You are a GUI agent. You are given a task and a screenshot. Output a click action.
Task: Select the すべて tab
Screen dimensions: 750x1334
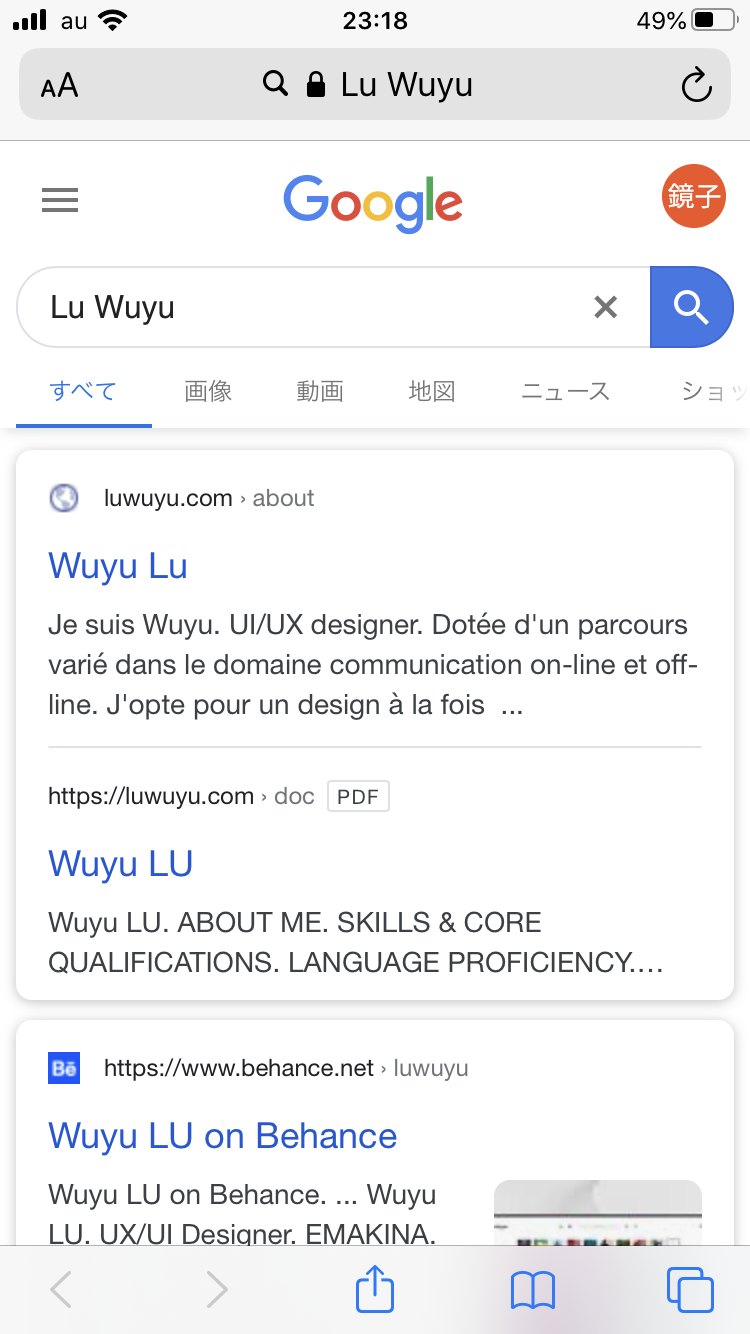[83, 391]
